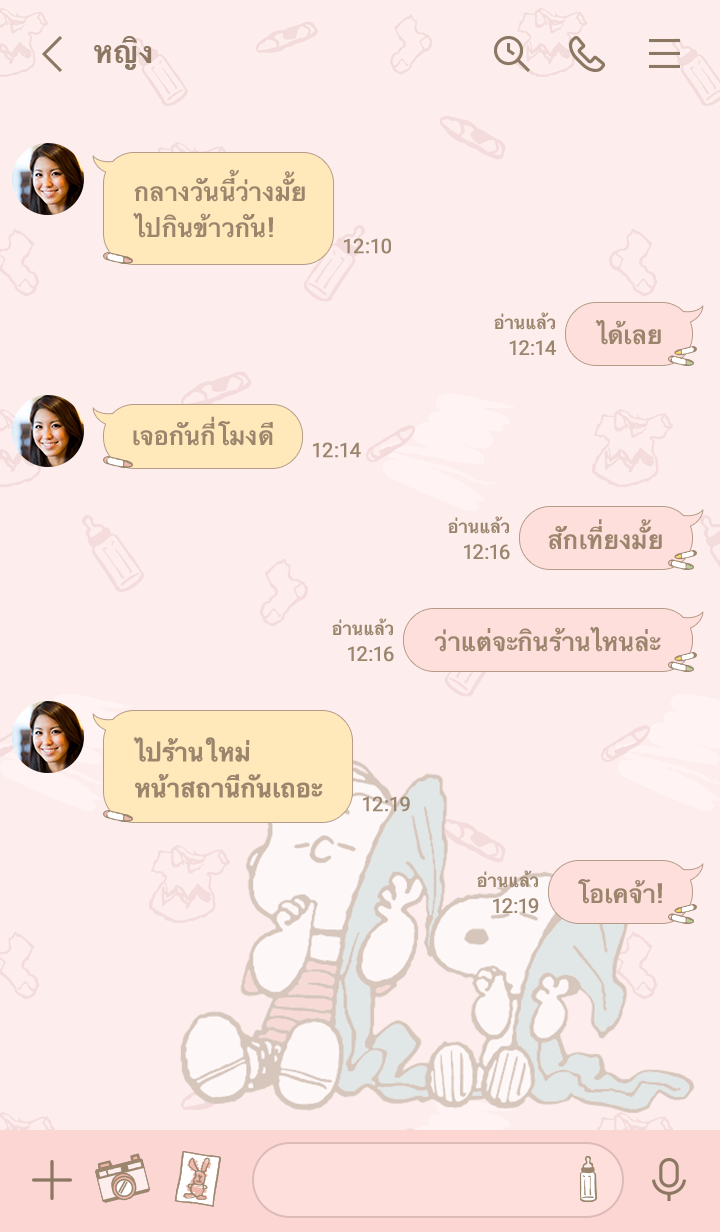Viewport: 720px width, 1232px height.
Task: Open the chat search icon
Action: (511, 54)
